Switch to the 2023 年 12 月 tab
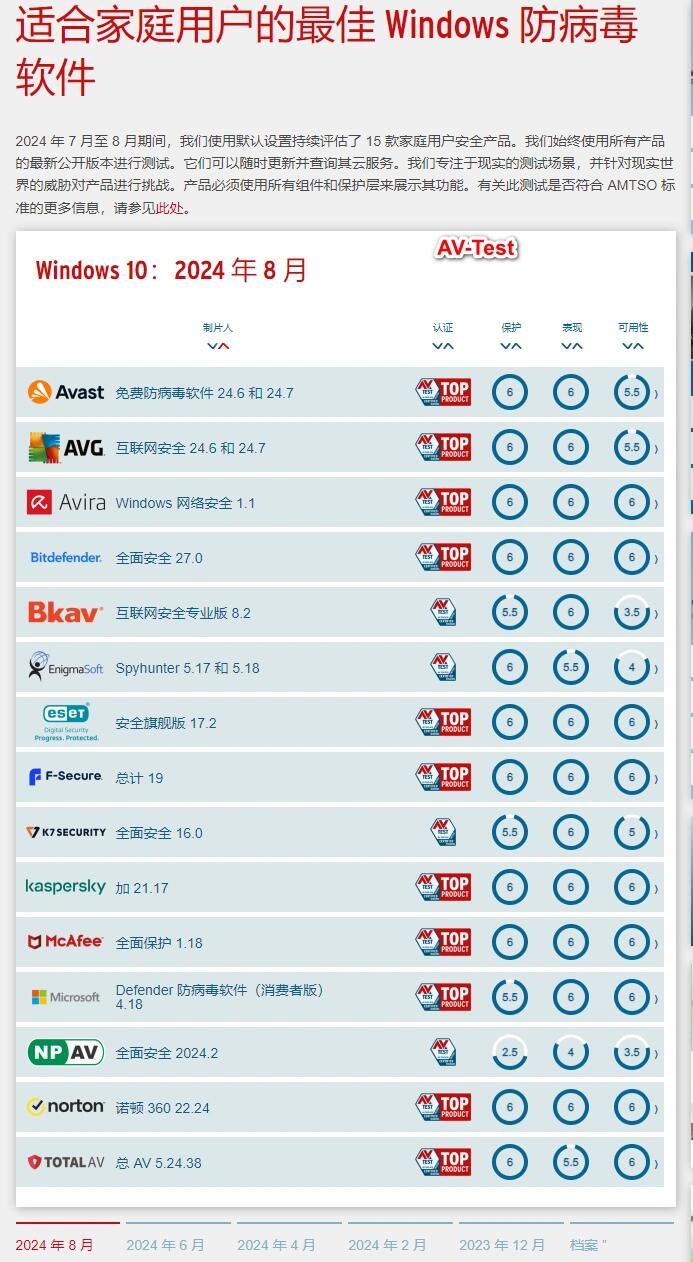Screen dimensions: 693x1262 tap(502, 1245)
